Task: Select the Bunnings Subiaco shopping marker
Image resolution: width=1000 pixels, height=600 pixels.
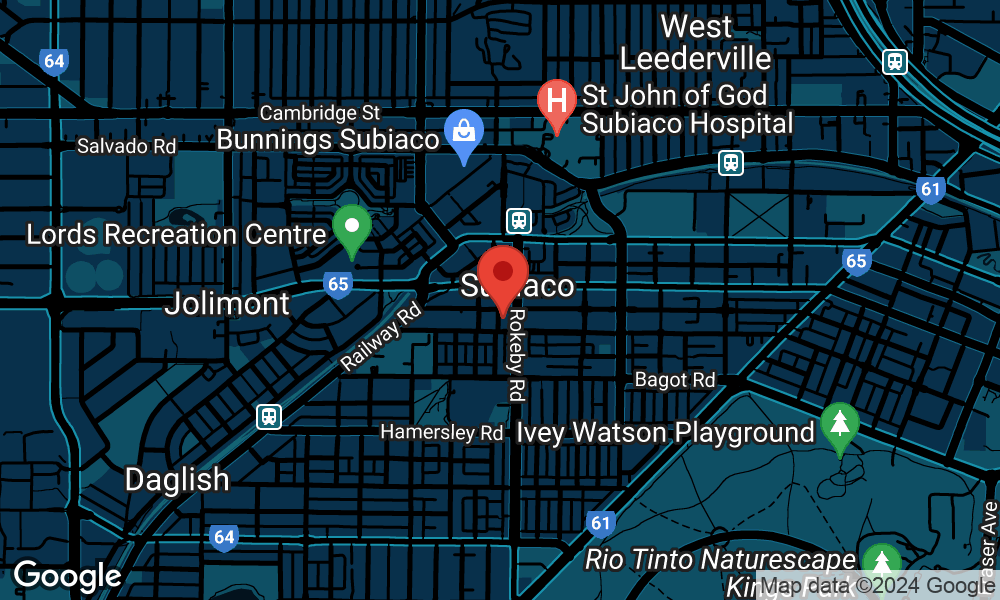Action: click(x=464, y=131)
